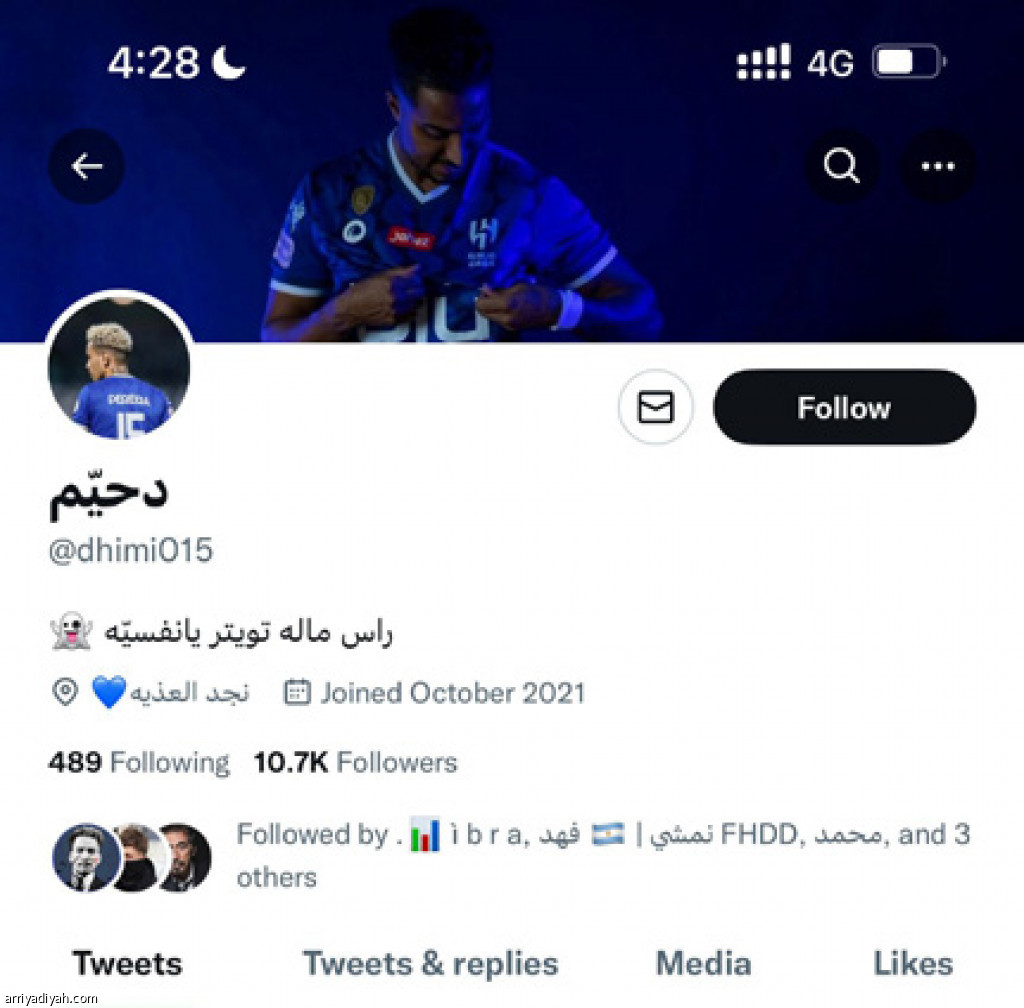This screenshot has width=1024, height=1008.
Task: View the 489 Following list
Action: (139, 763)
